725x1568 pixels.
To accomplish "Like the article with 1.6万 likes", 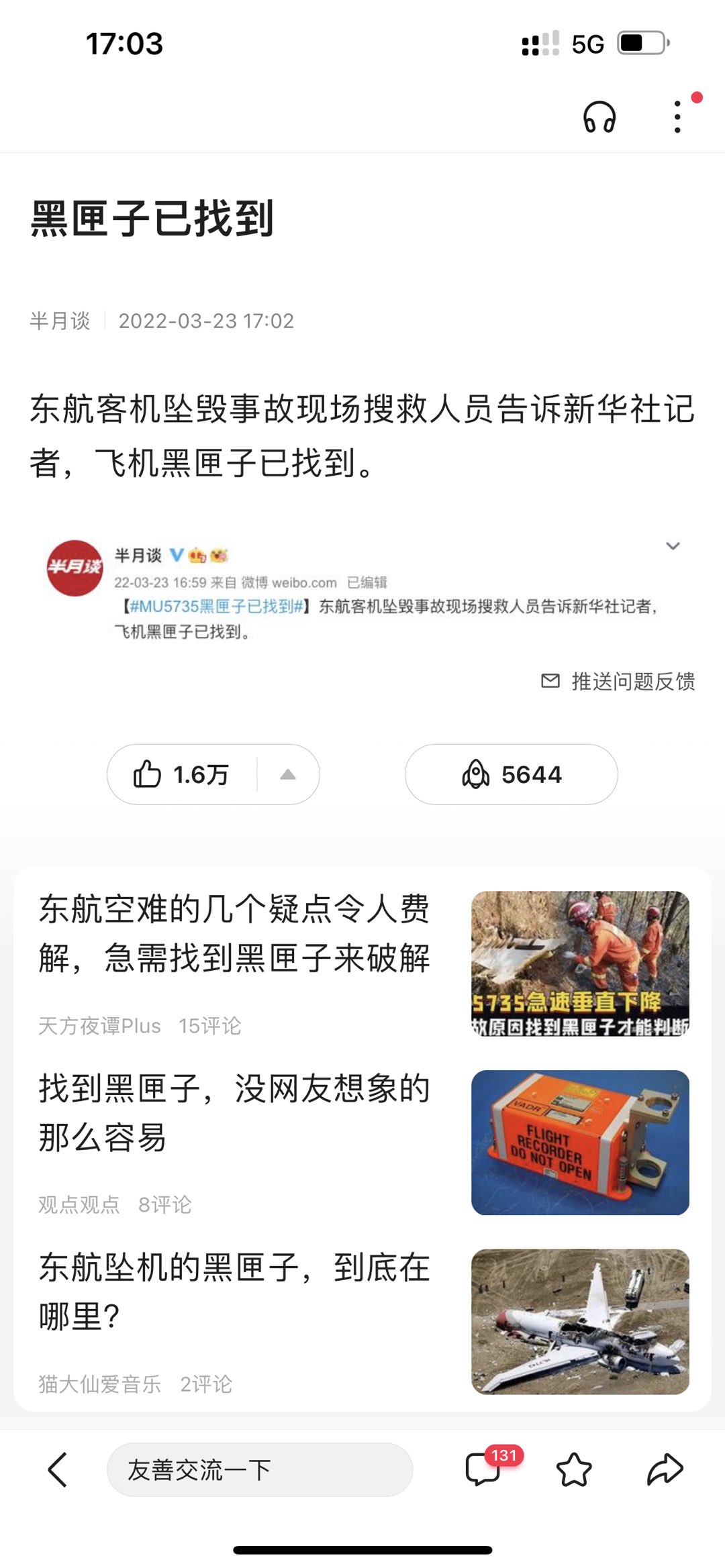I will 181,774.
